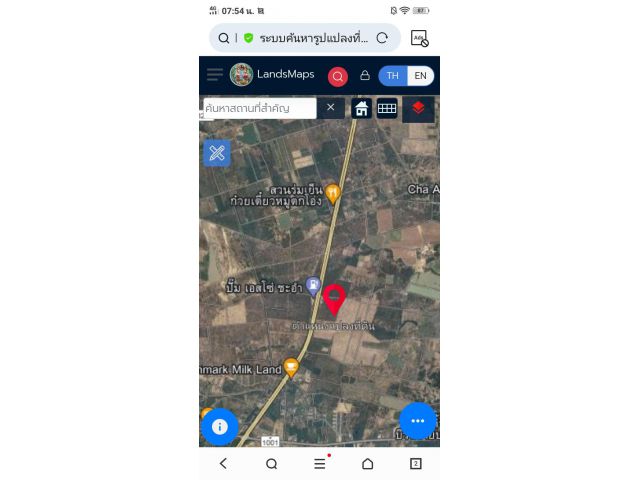Viewport: 640px width, 480px height.
Task: Focus the important places search field
Action: (x=258, y=108)
